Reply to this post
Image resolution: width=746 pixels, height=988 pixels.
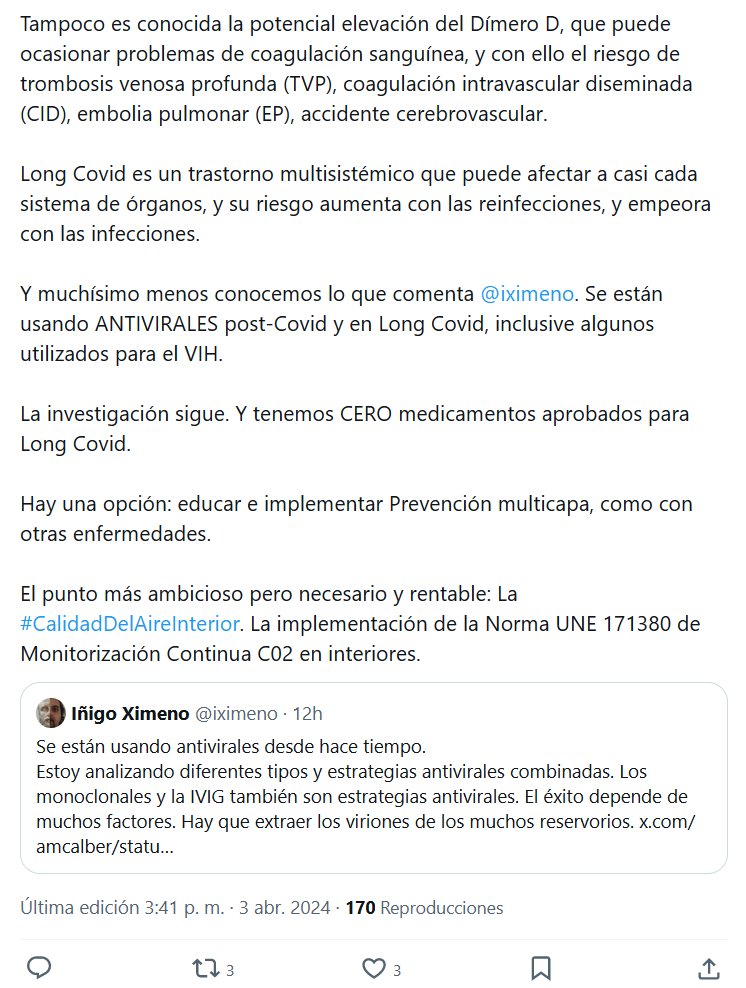coord(39,967)
